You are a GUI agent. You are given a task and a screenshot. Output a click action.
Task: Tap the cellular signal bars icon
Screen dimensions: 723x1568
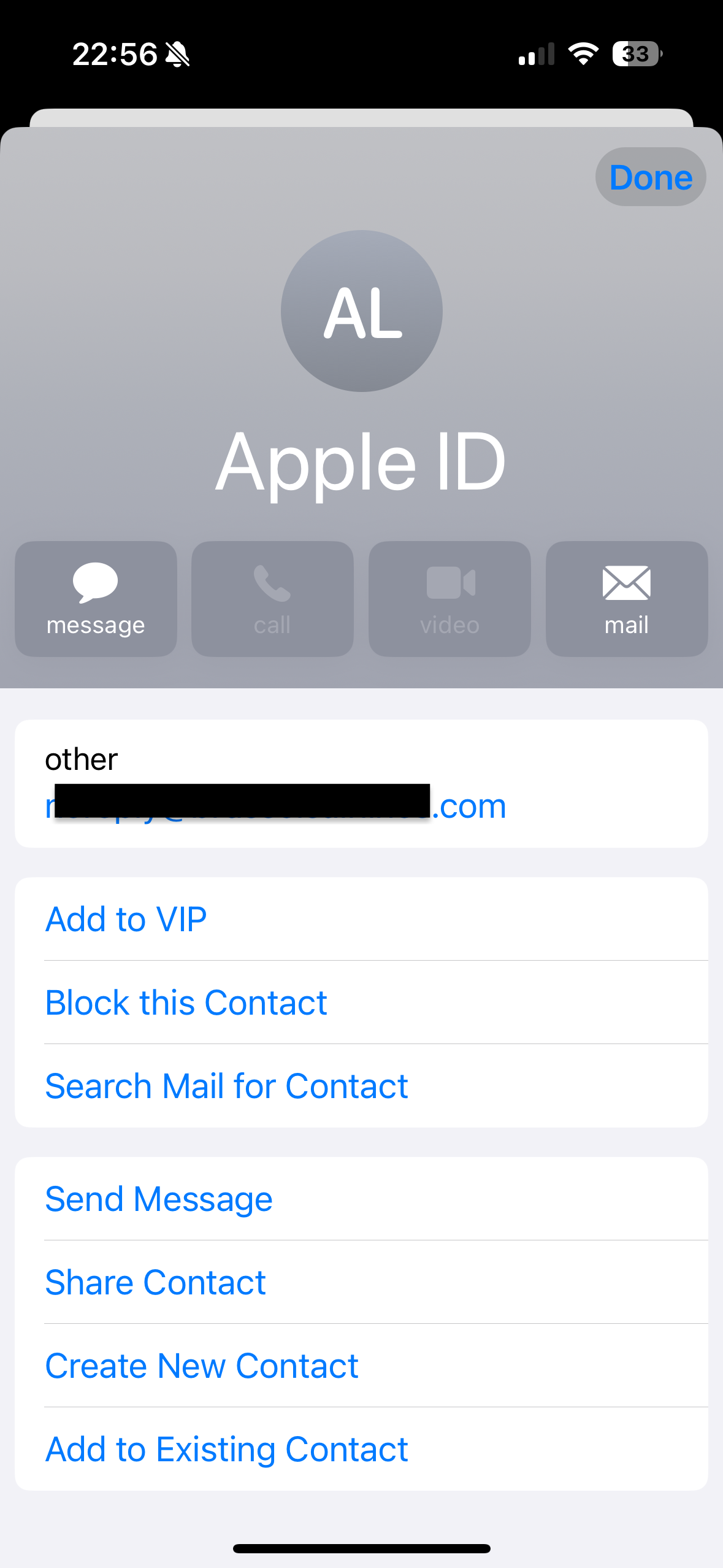(535, 54)
